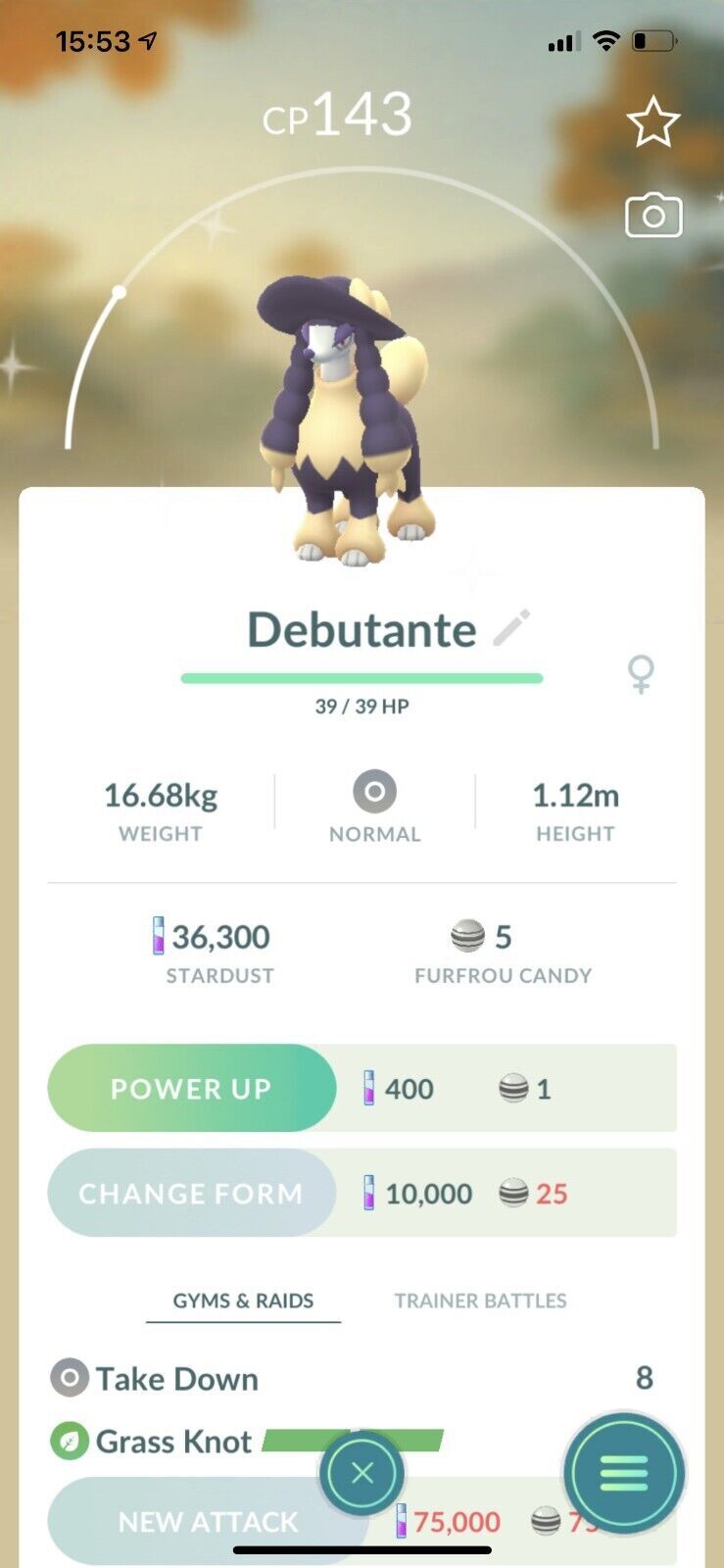Close the Pokémon detail screen
Viewport: 724px width, 1568px height.
coord(362,1473)
